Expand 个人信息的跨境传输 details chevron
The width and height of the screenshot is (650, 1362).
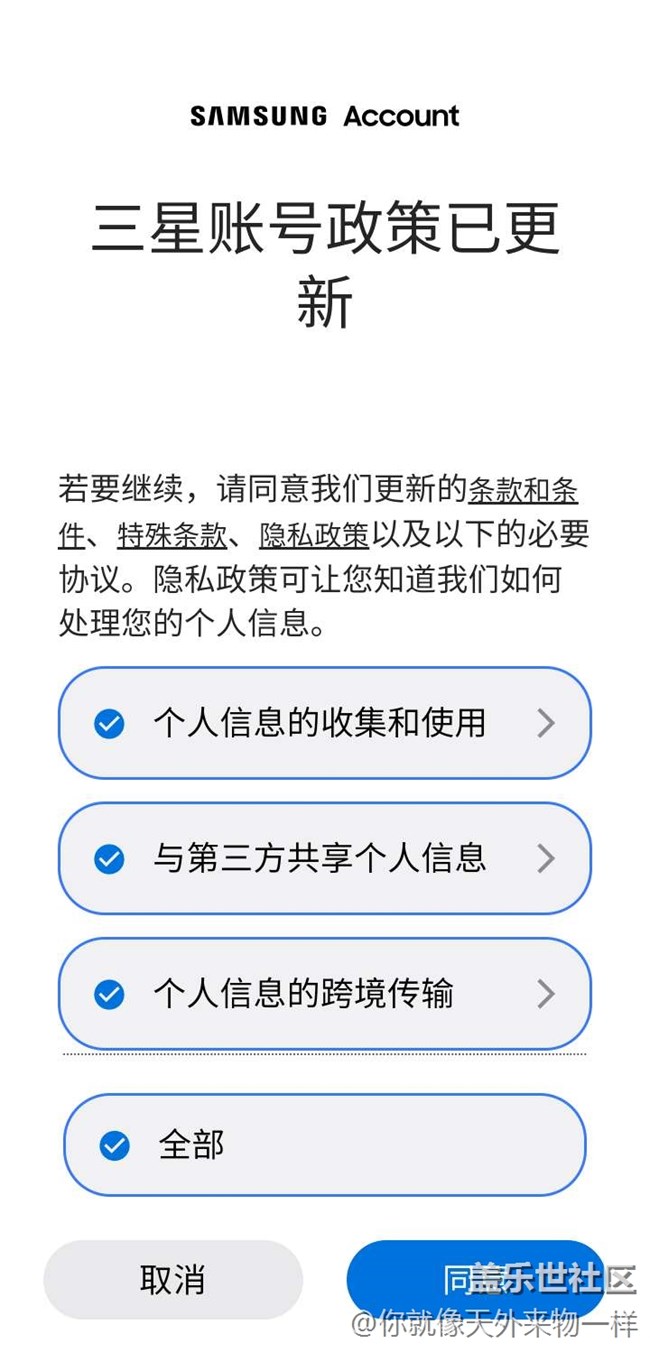(545, 994)
